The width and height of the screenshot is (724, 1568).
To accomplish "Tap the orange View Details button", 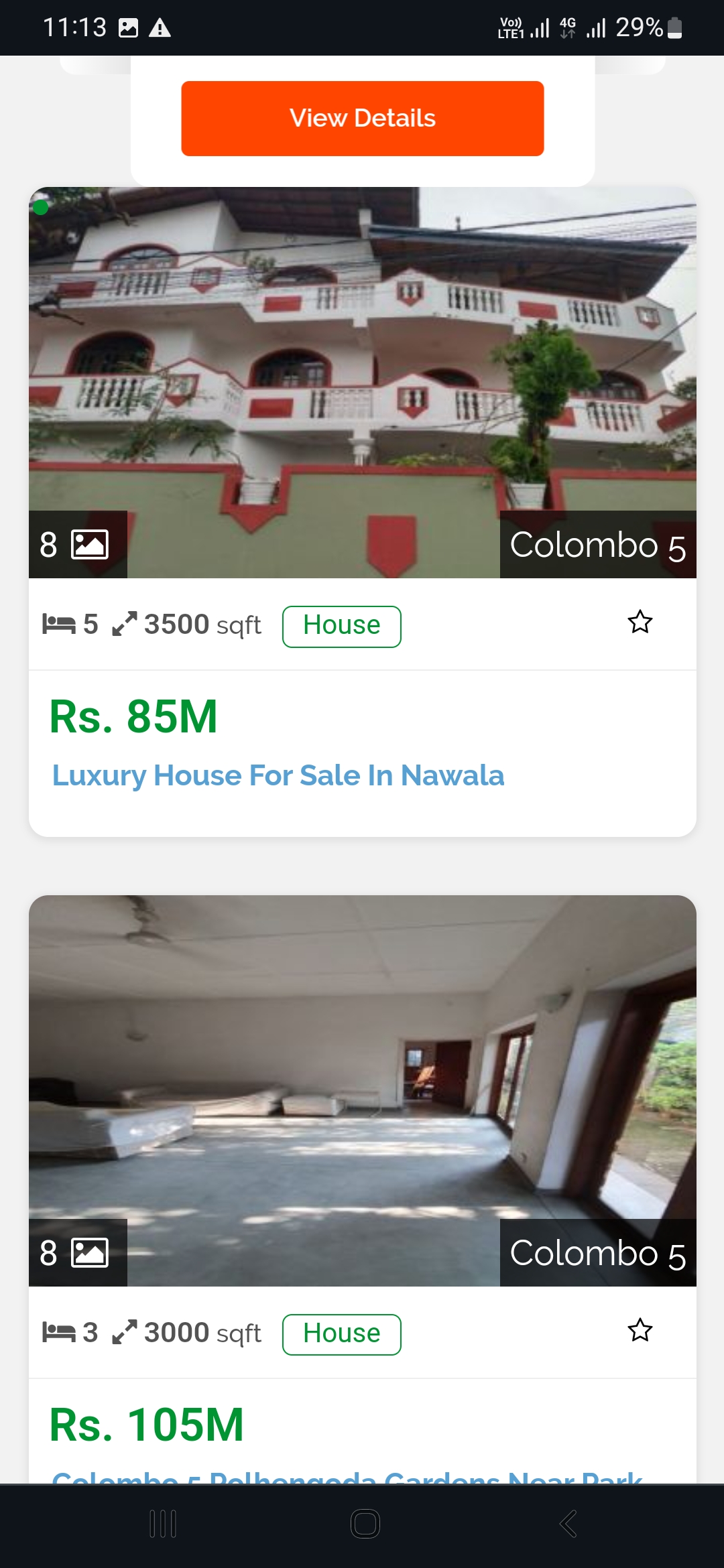I will pyautogui.click(x=362, y=119).
